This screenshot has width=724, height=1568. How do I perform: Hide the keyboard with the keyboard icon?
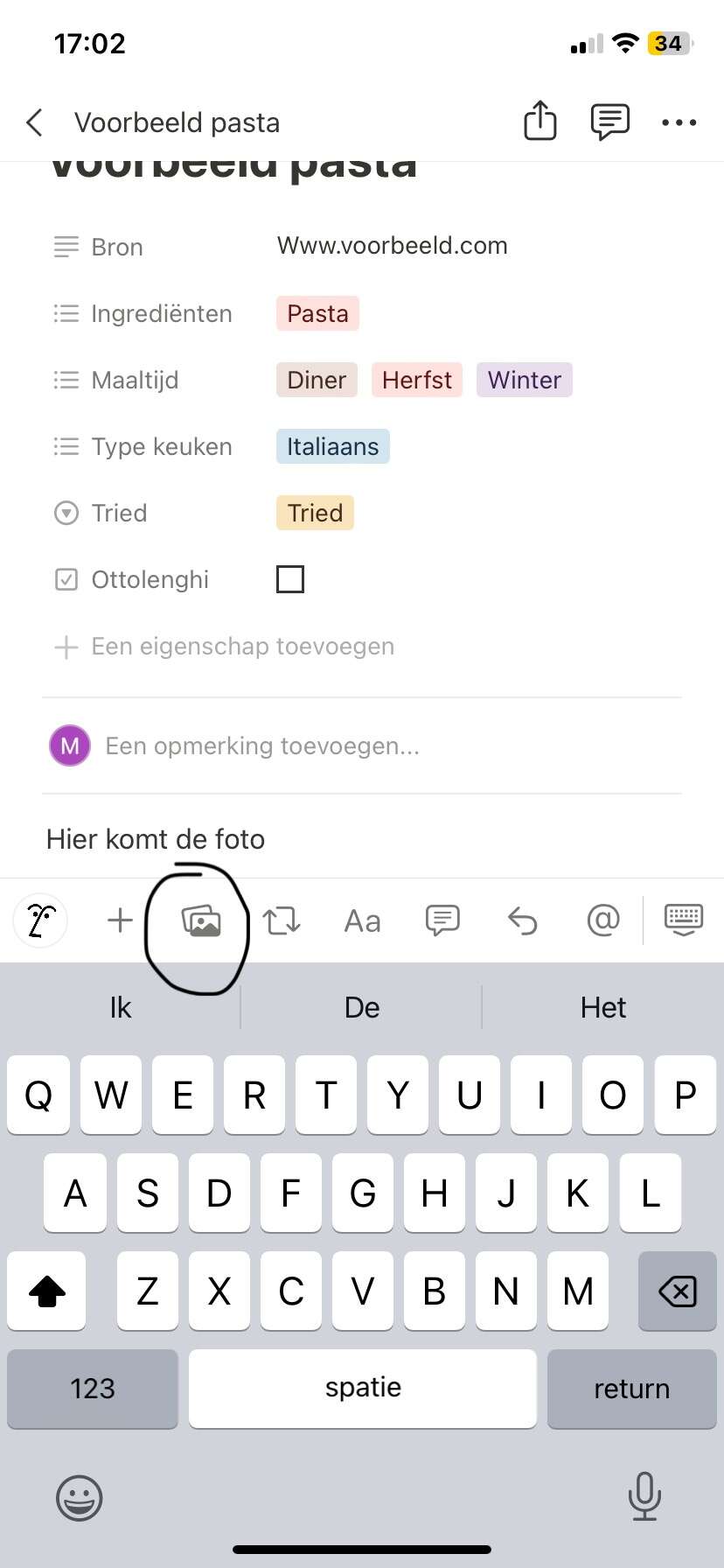[684, 920]
